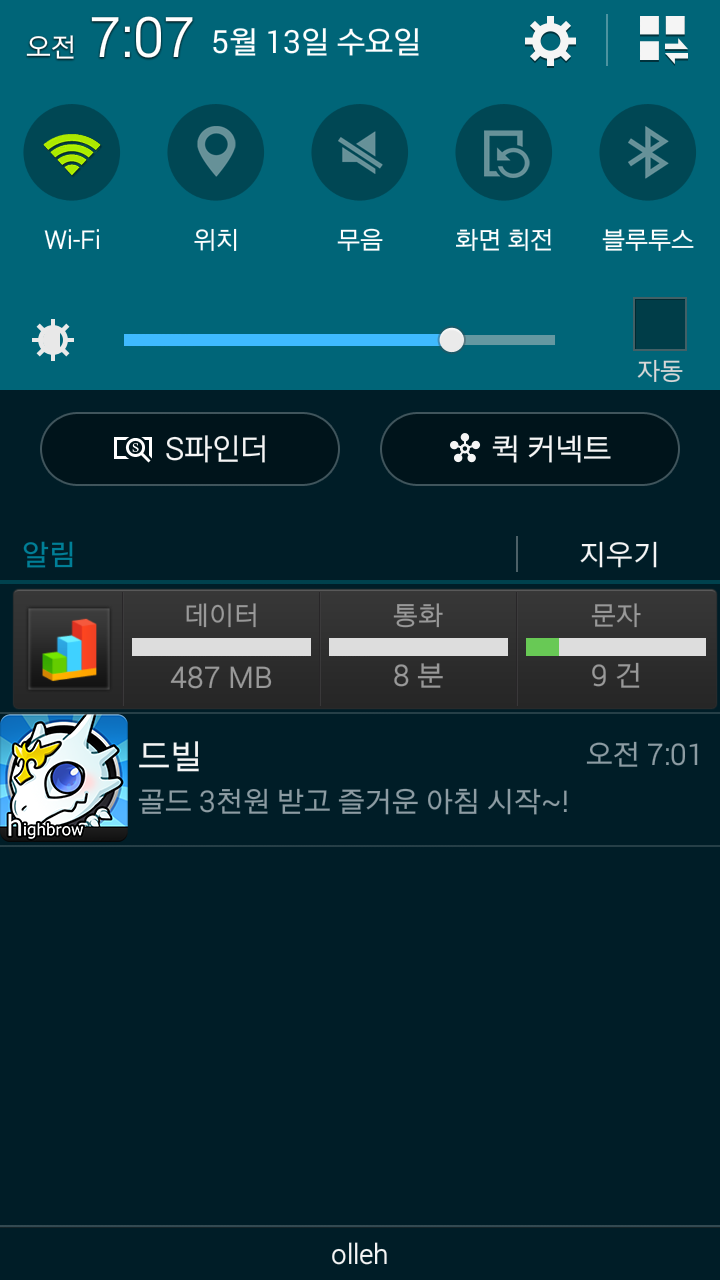Toggle the 무음 mute mode
This screenshot has height=1280, width=720.
tap(360, 153)
